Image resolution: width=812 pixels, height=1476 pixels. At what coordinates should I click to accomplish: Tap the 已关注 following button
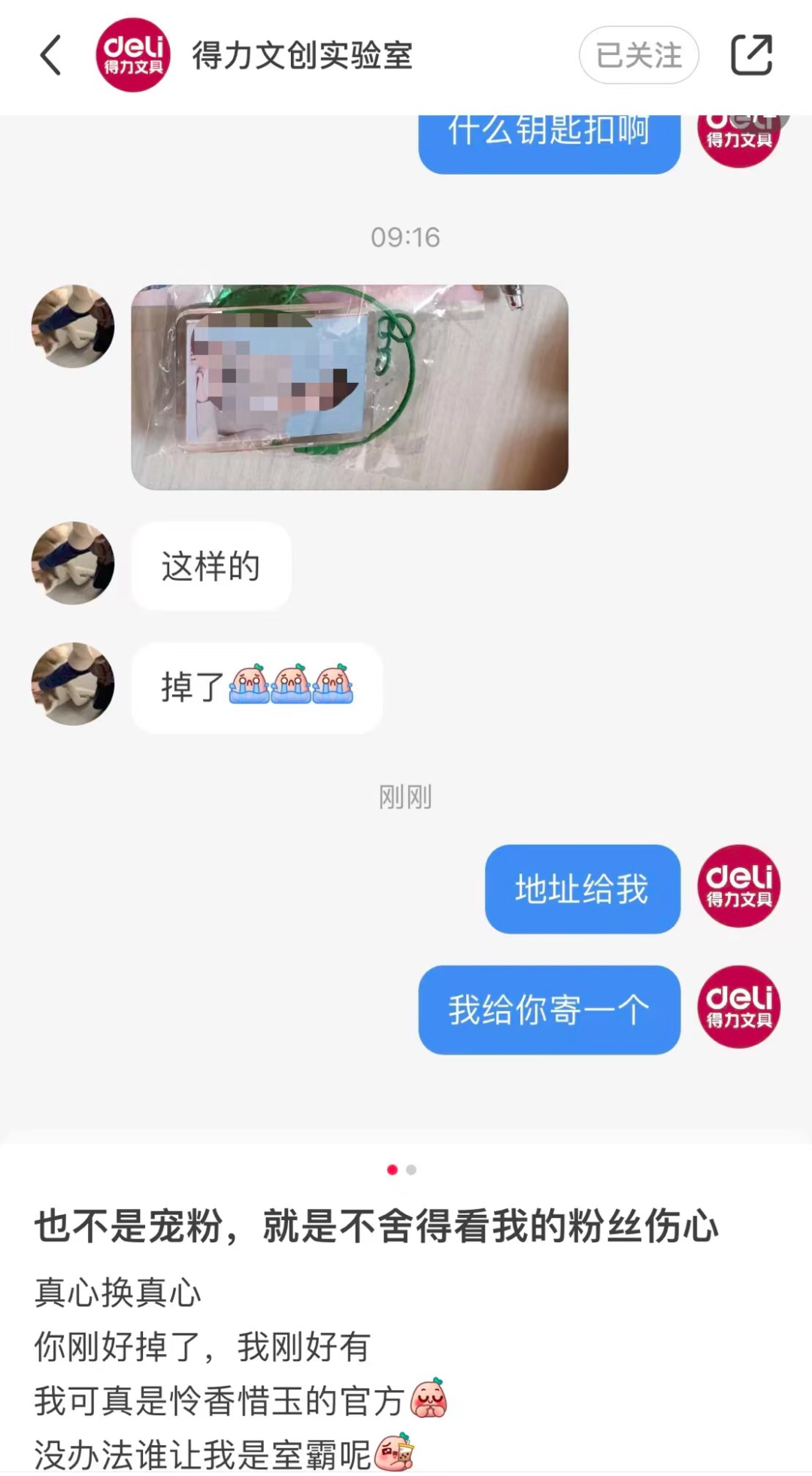[638, 56]
